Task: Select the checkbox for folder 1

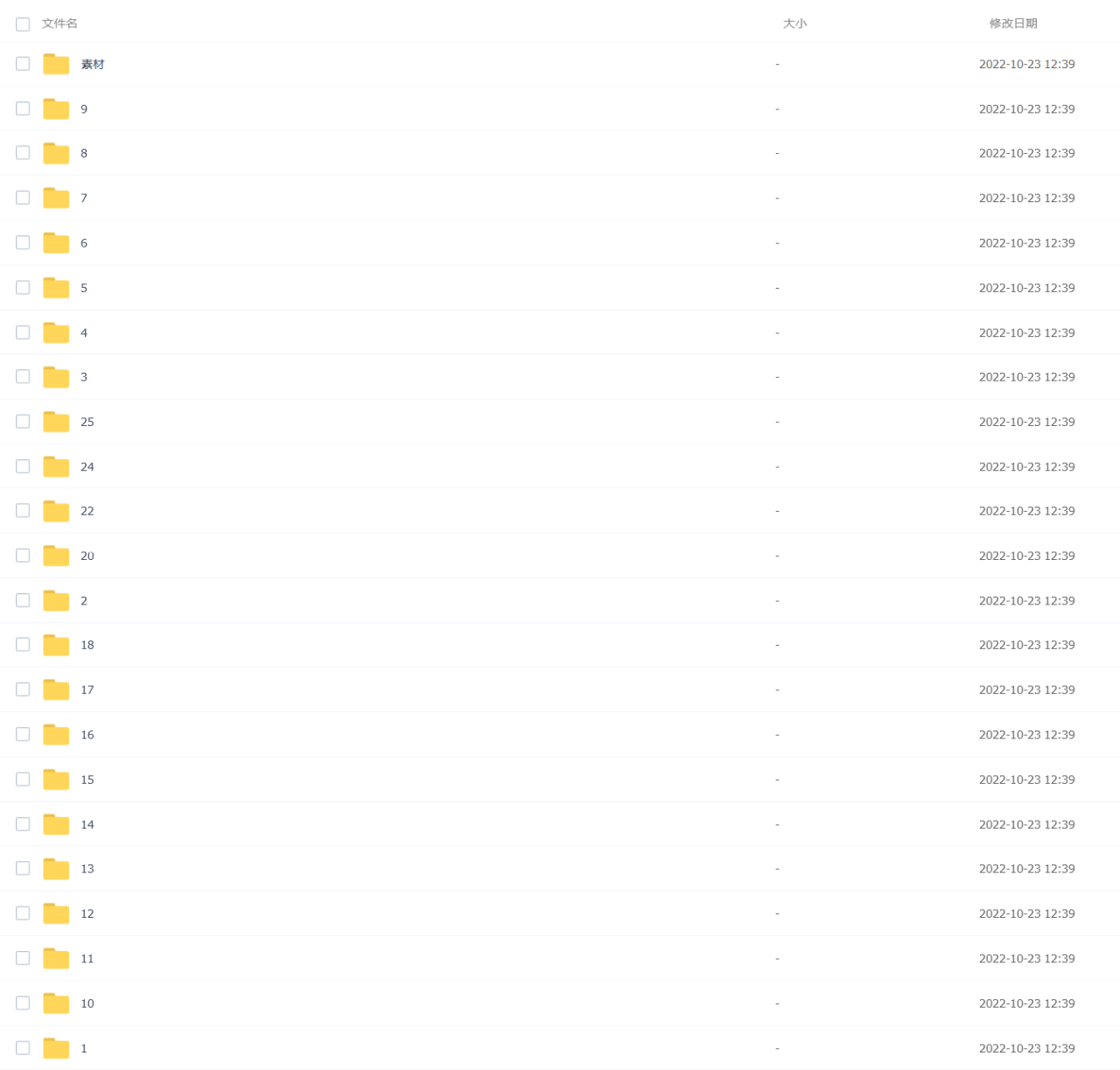Action: click(x=23, y=1048)
